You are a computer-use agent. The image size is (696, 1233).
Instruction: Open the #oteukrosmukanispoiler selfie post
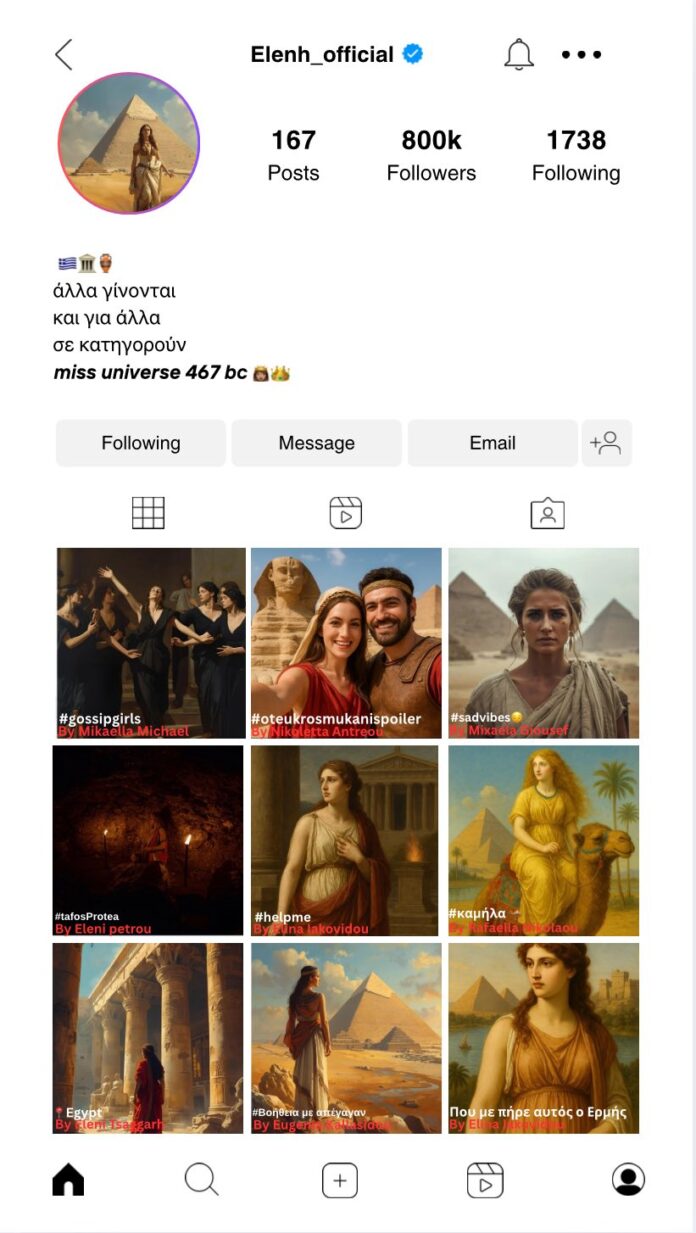tap(345, 642)
